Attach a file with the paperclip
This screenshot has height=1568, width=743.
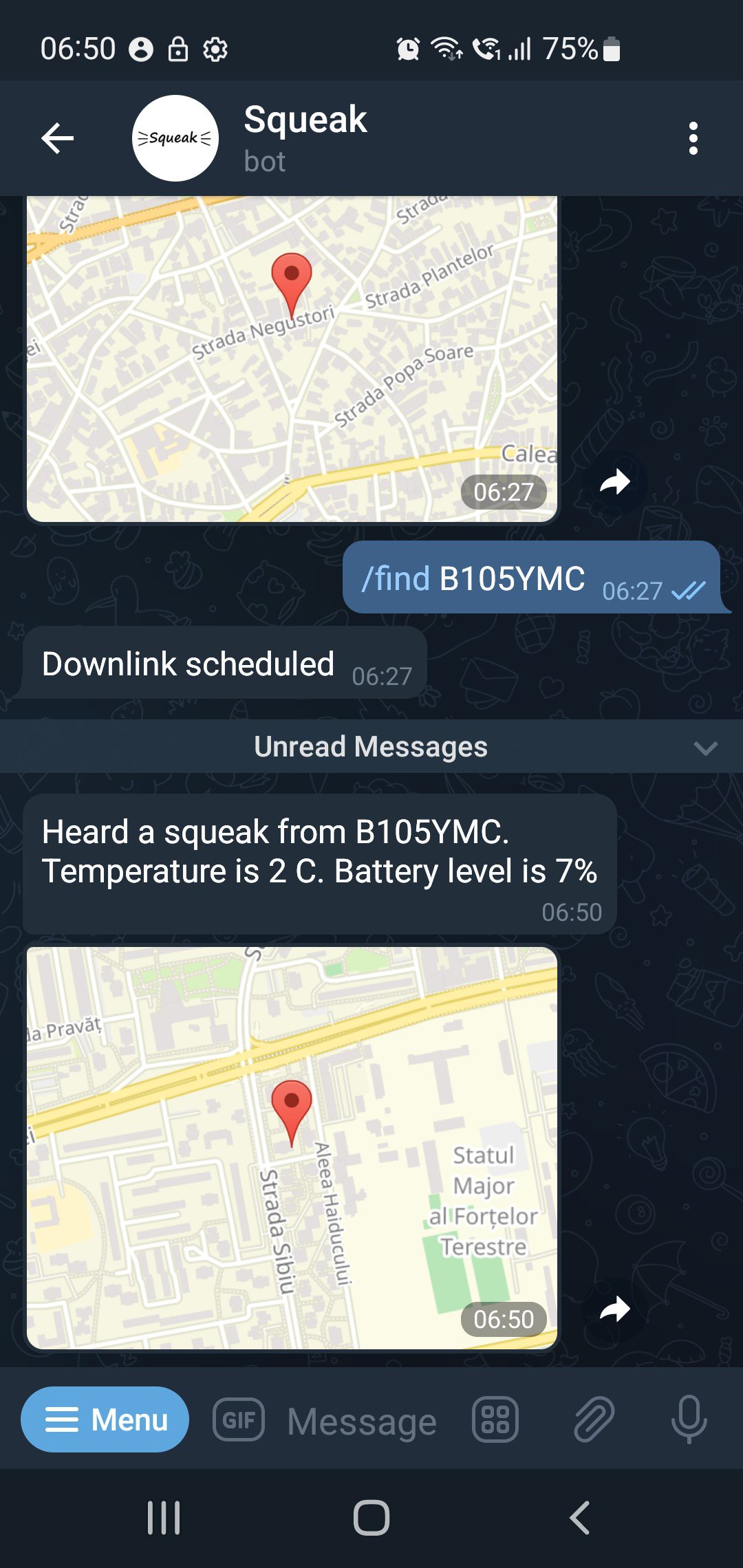(x=593, y=1419)
